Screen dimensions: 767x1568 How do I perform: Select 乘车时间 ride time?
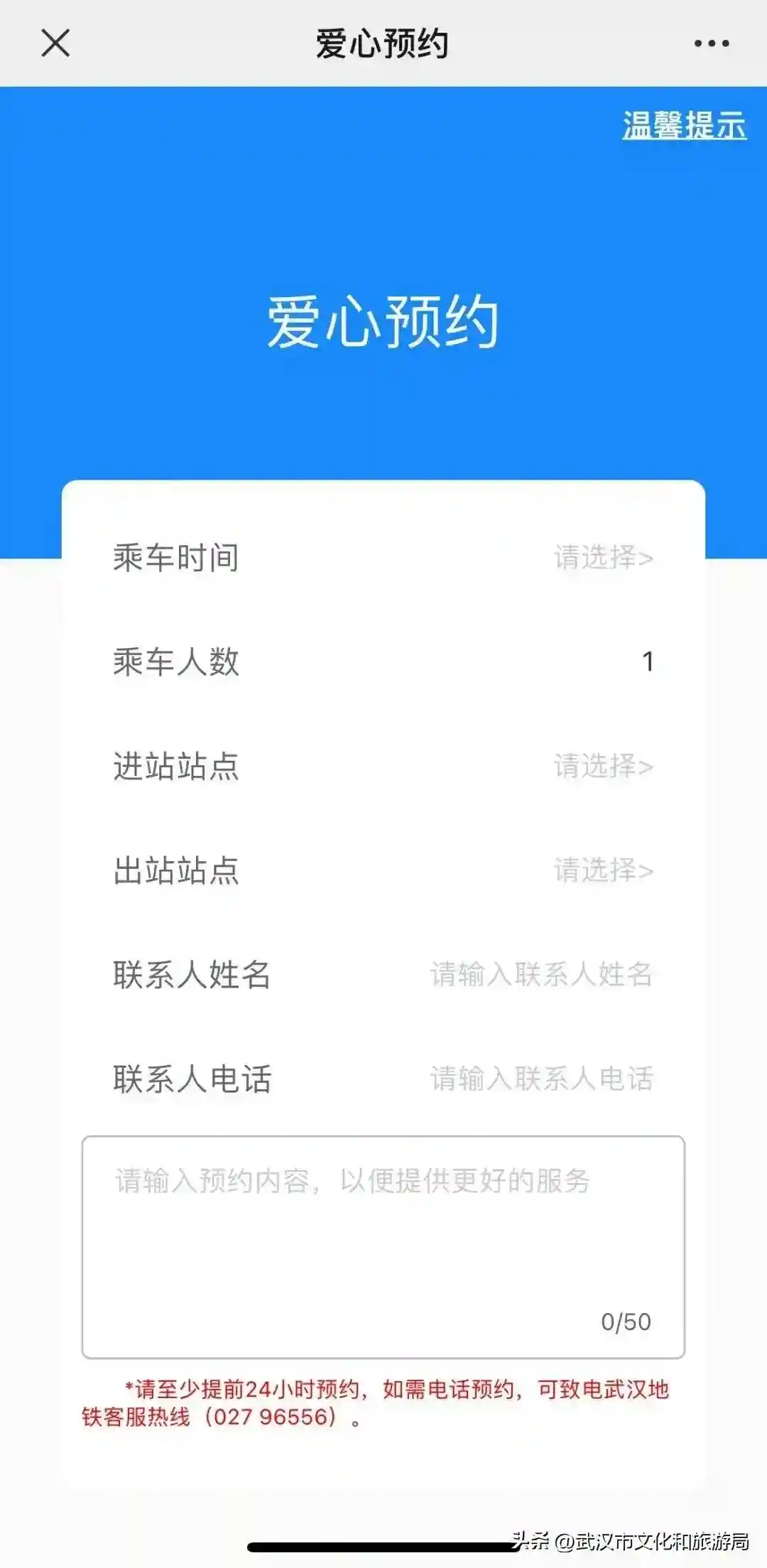coord(602,558)
